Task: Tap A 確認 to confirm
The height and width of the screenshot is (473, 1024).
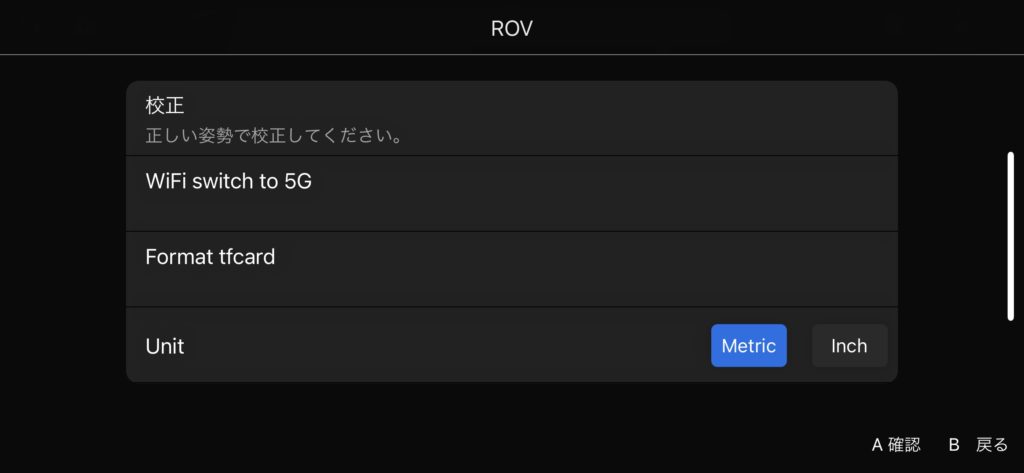Action: pyautogui.click(x=896, y=445)
